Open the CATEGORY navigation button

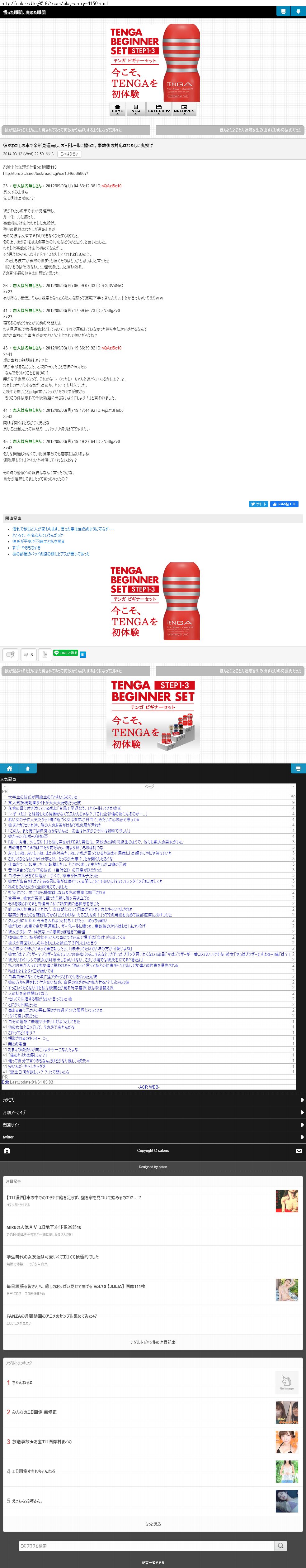point(159,108)
